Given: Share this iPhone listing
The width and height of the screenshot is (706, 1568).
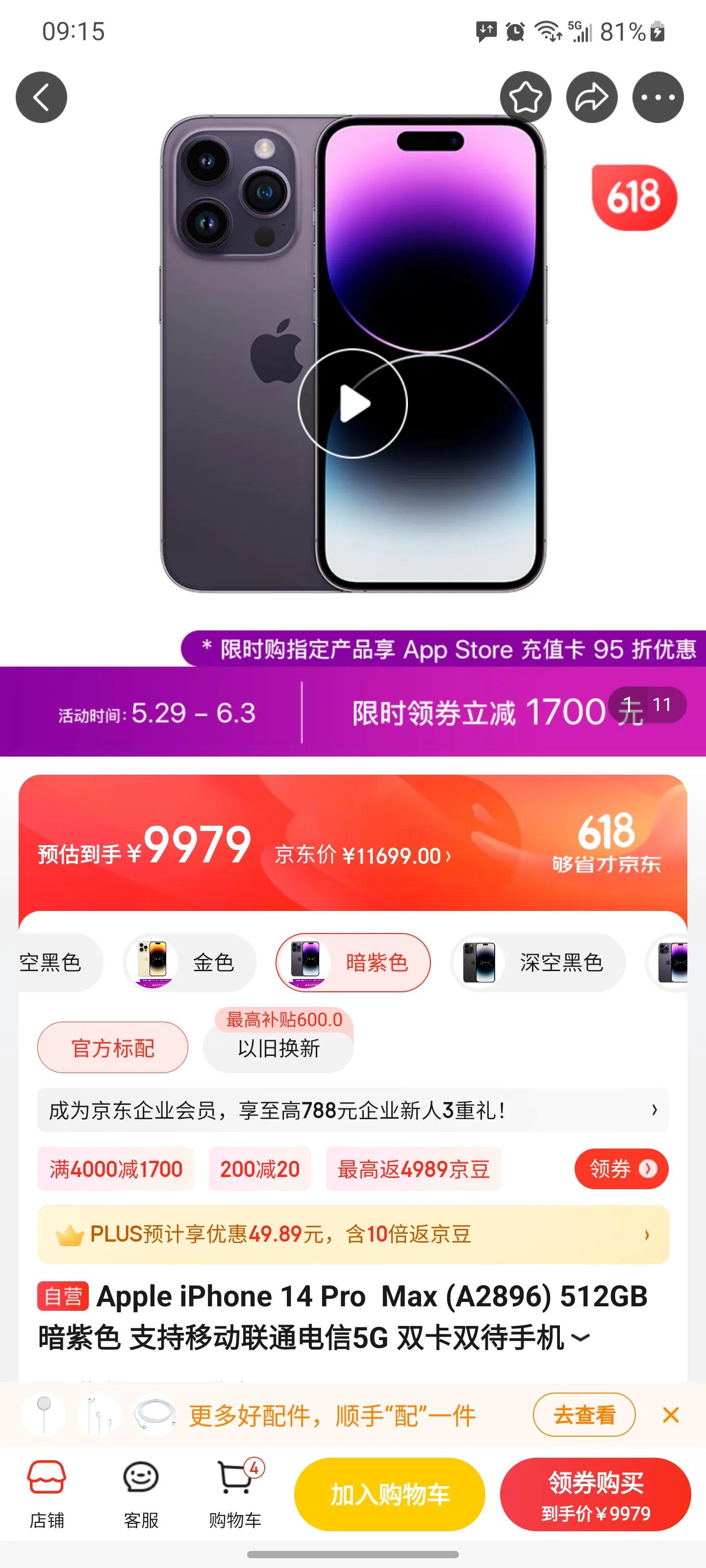Looking at the screenshot, I should point(591,98).
